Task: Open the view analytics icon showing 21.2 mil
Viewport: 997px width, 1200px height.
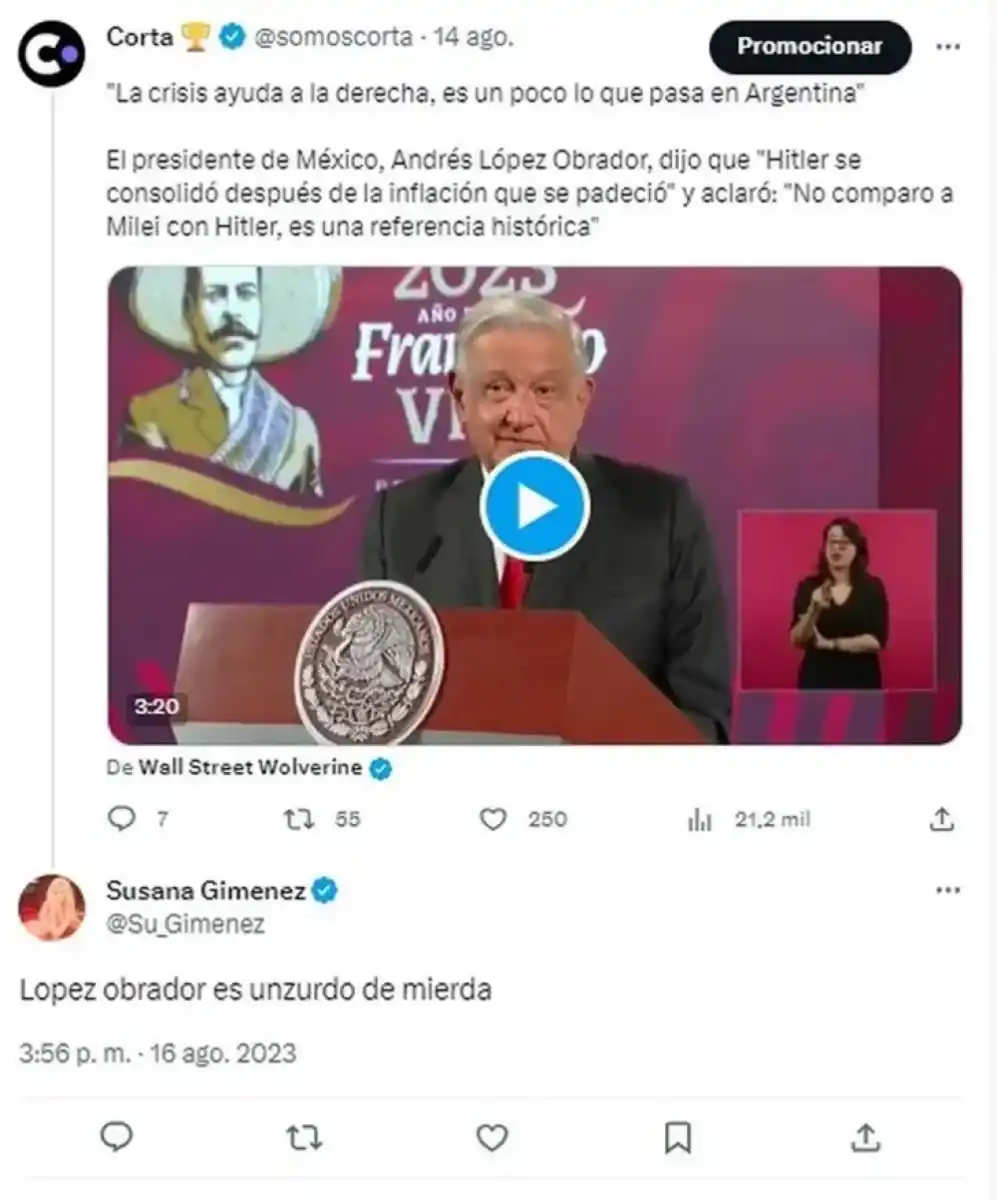Action: click(x=700, y=819)
